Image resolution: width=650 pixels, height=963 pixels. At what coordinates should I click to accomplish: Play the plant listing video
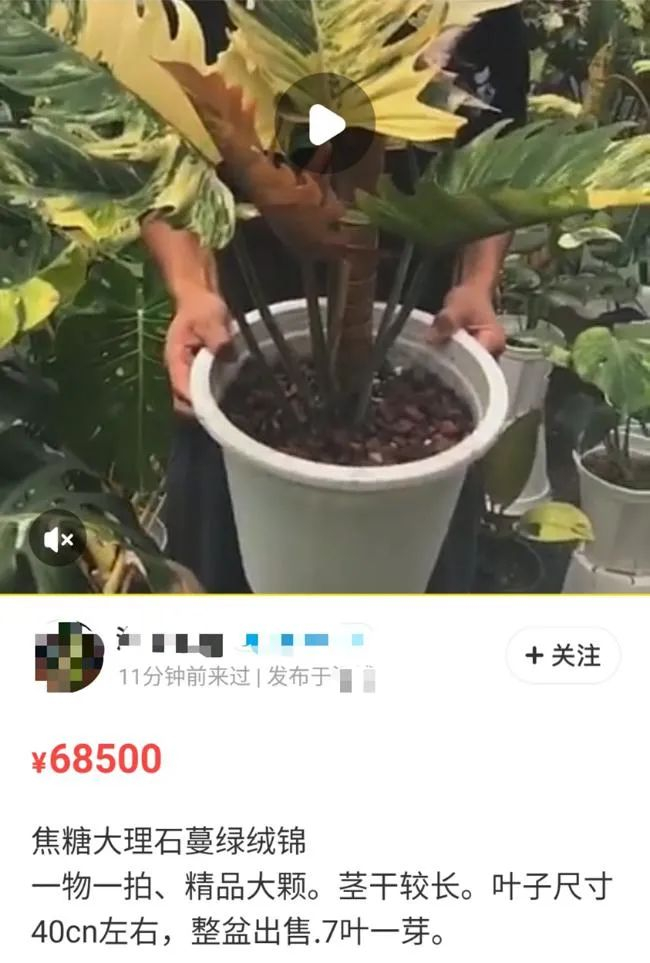pyautogui.click(x=324, y=124)
